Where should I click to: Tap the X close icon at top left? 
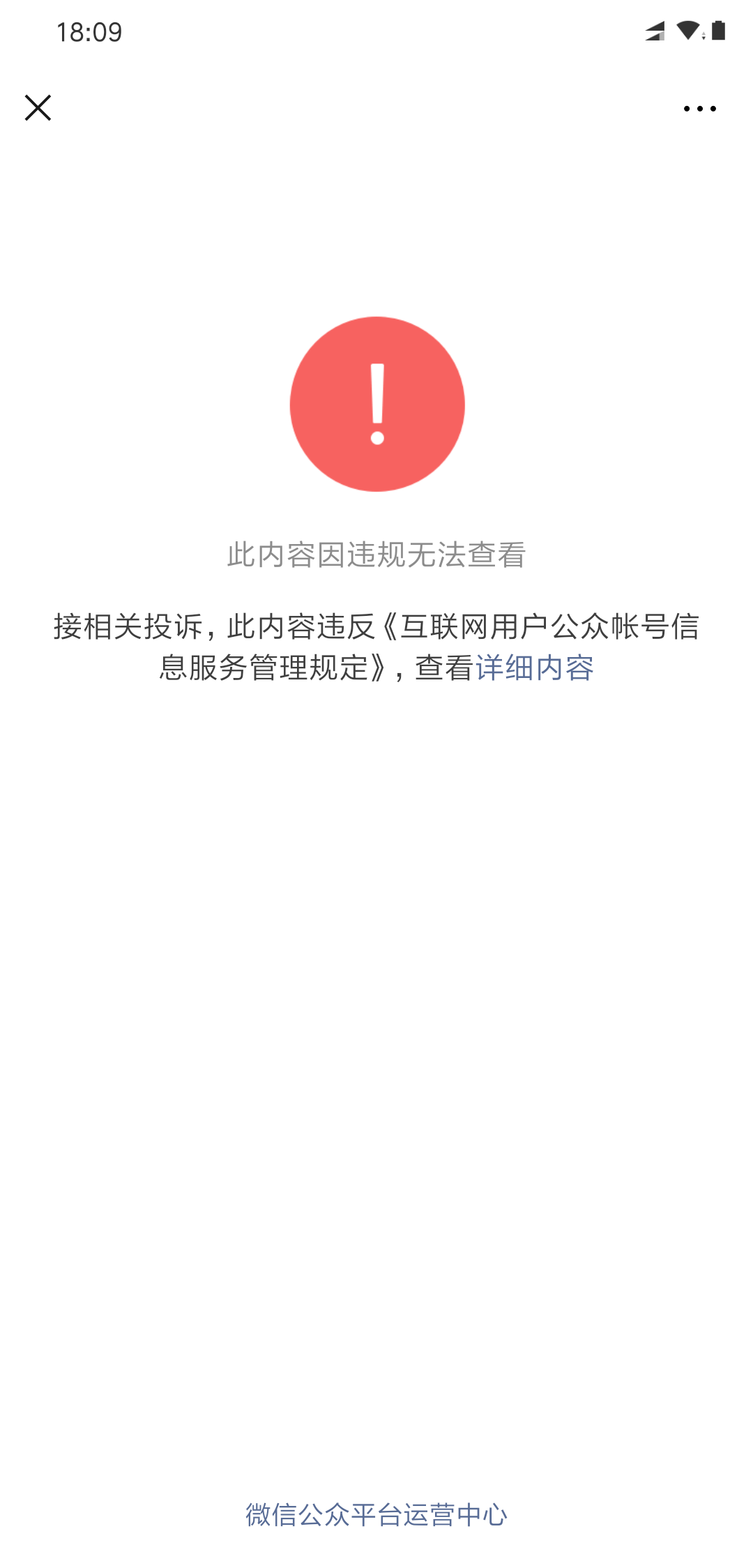(38, 107)
